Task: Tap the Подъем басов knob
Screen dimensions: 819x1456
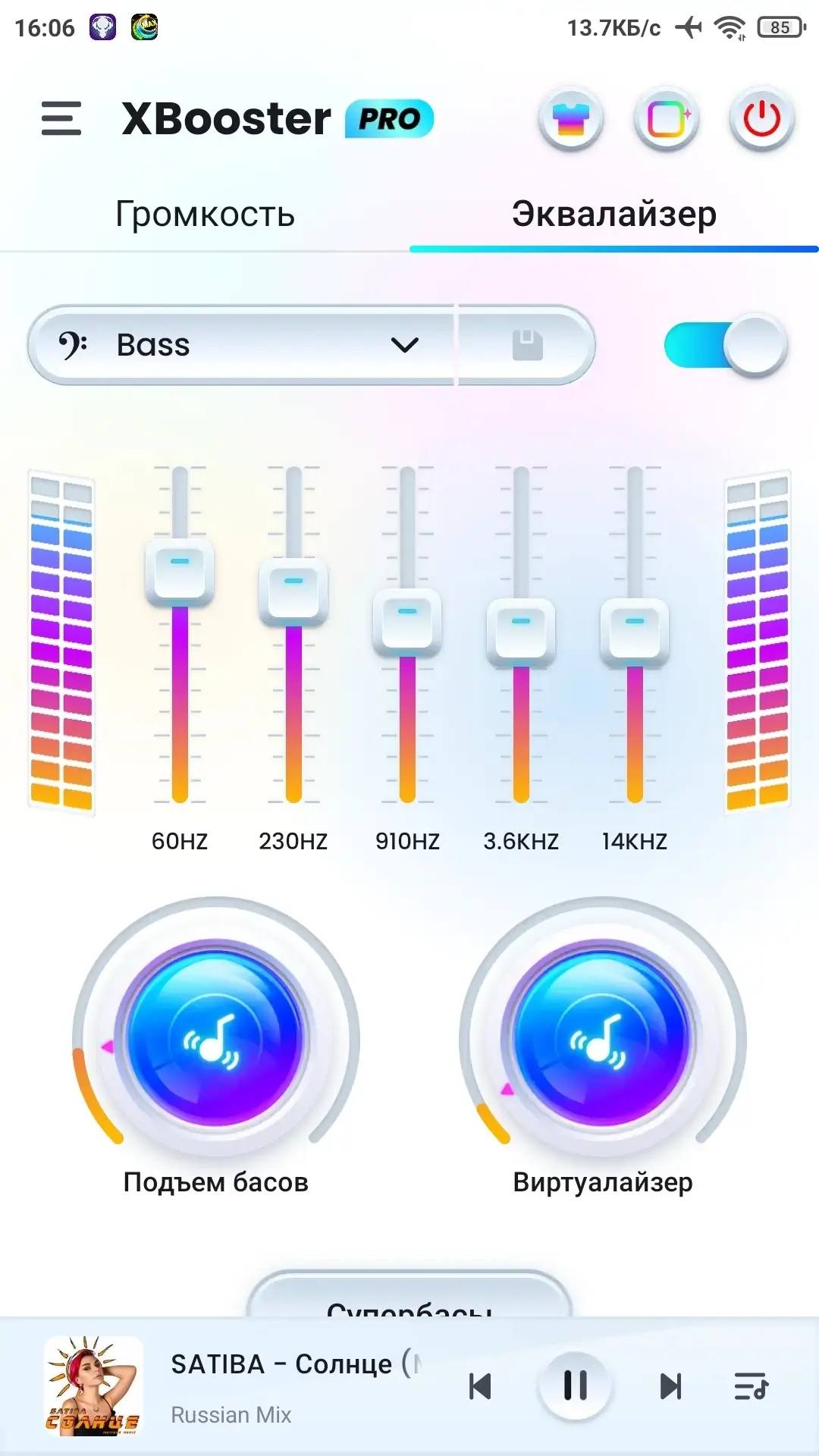Action: click(216, 1037)
